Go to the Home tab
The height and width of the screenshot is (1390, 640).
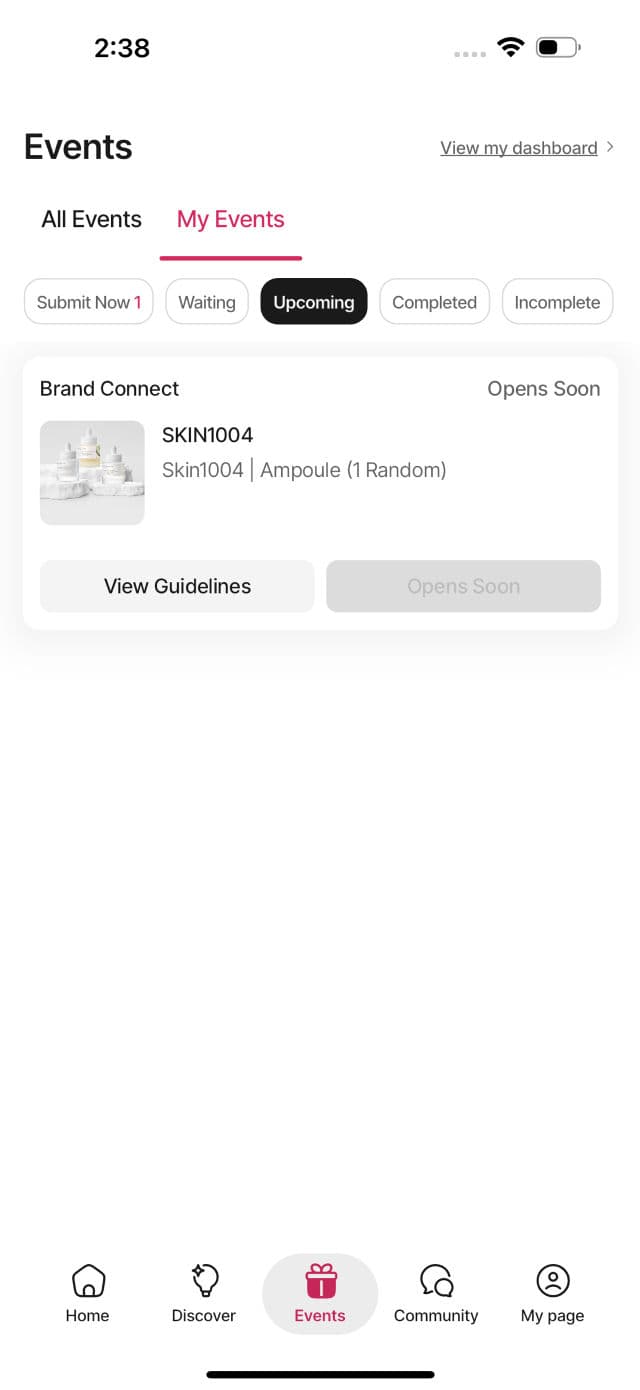(88, 1293)
